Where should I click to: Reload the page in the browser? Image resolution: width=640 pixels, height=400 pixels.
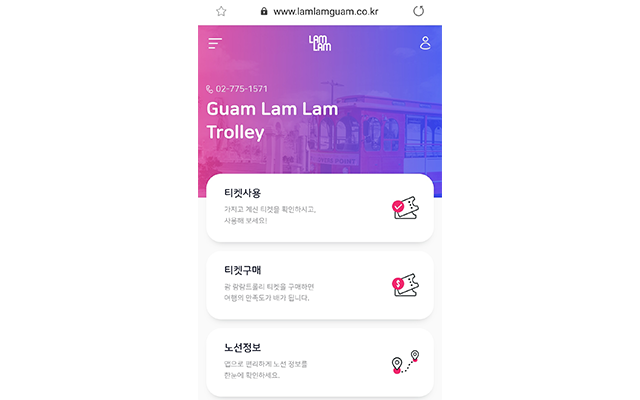(418, 11)
